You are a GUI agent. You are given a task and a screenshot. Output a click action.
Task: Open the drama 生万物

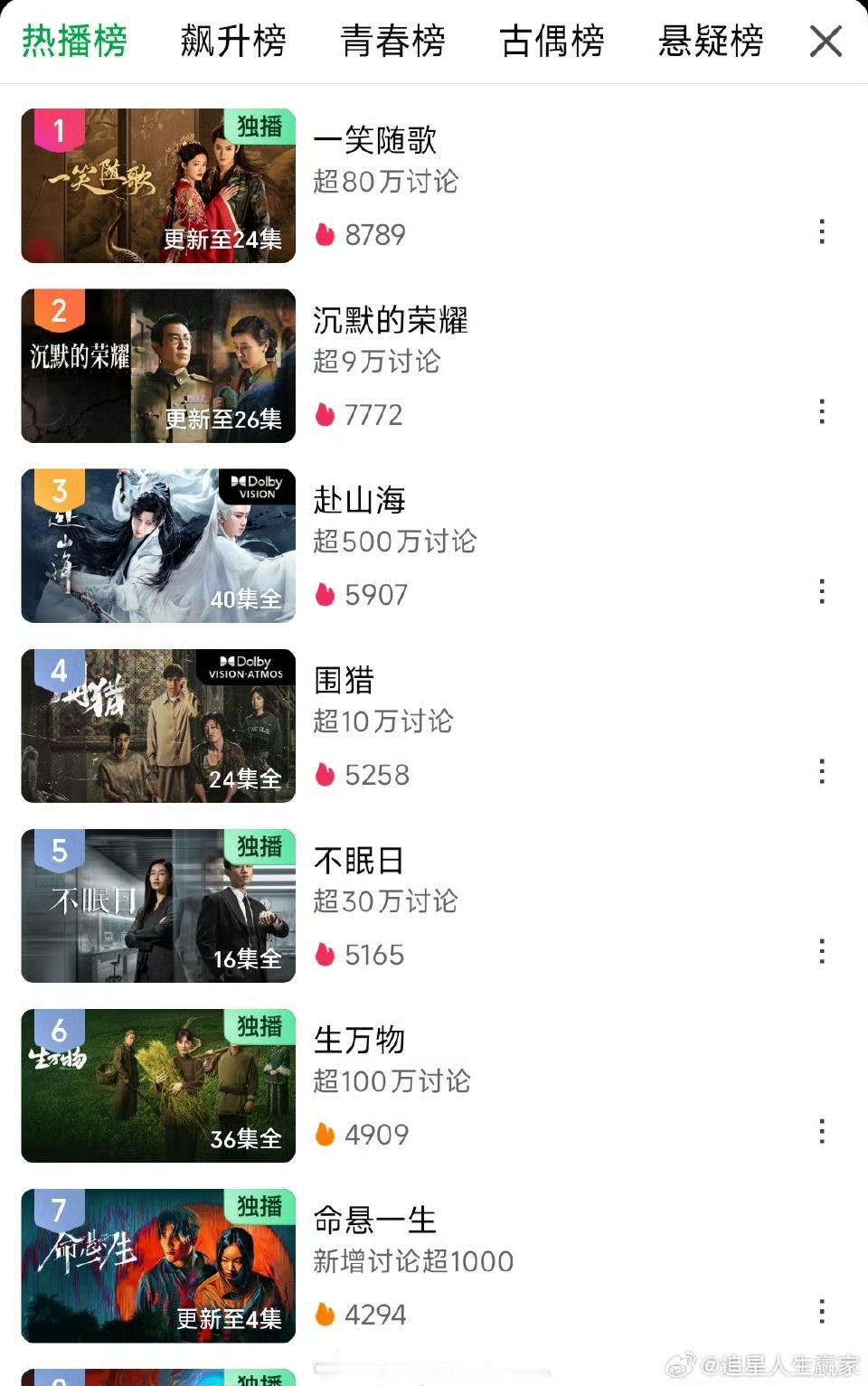[158, 1086]
